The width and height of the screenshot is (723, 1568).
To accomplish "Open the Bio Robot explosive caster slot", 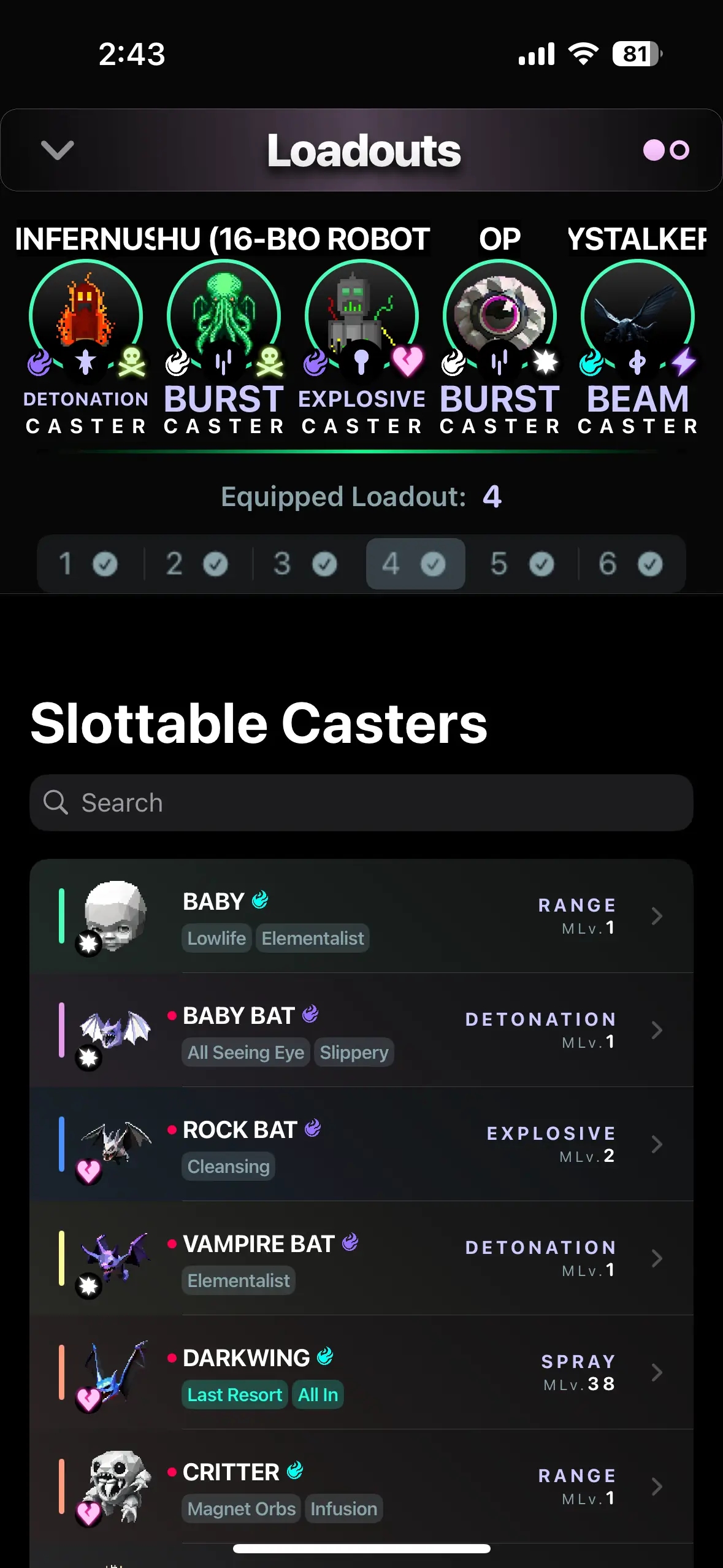I will 362,316.
